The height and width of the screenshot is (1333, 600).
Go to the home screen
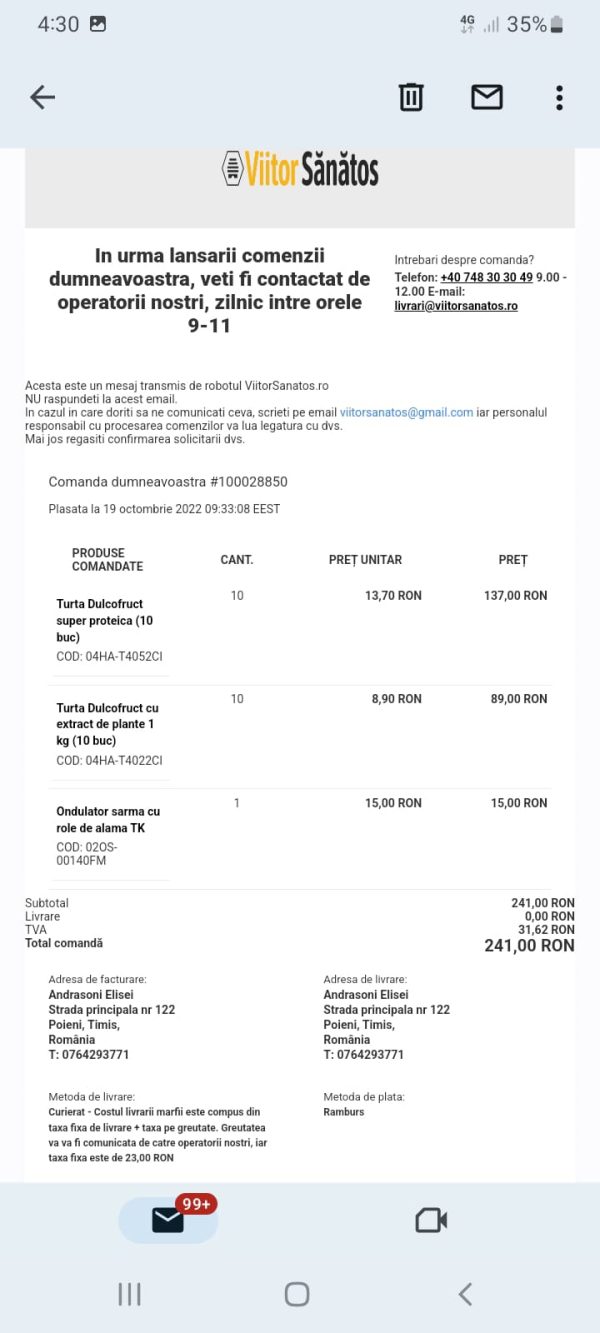[297, 1294]
